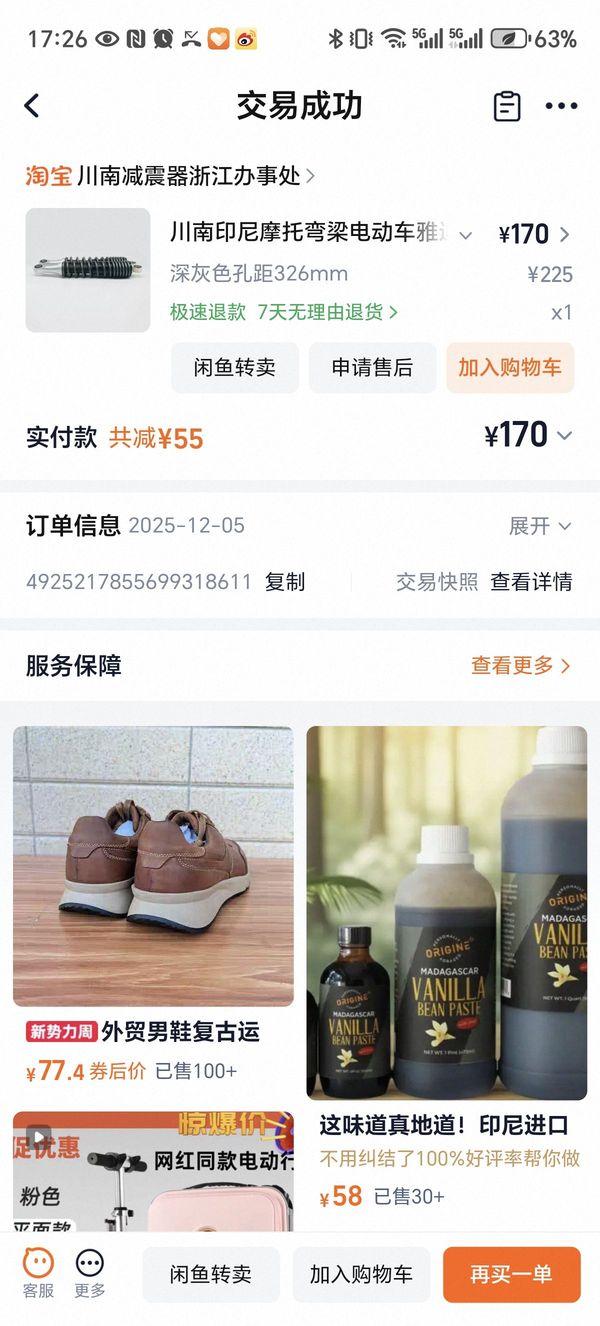Screen dimensions: 600x1326
Task: Open the shock absorber product image
Action: coord(88,270)
